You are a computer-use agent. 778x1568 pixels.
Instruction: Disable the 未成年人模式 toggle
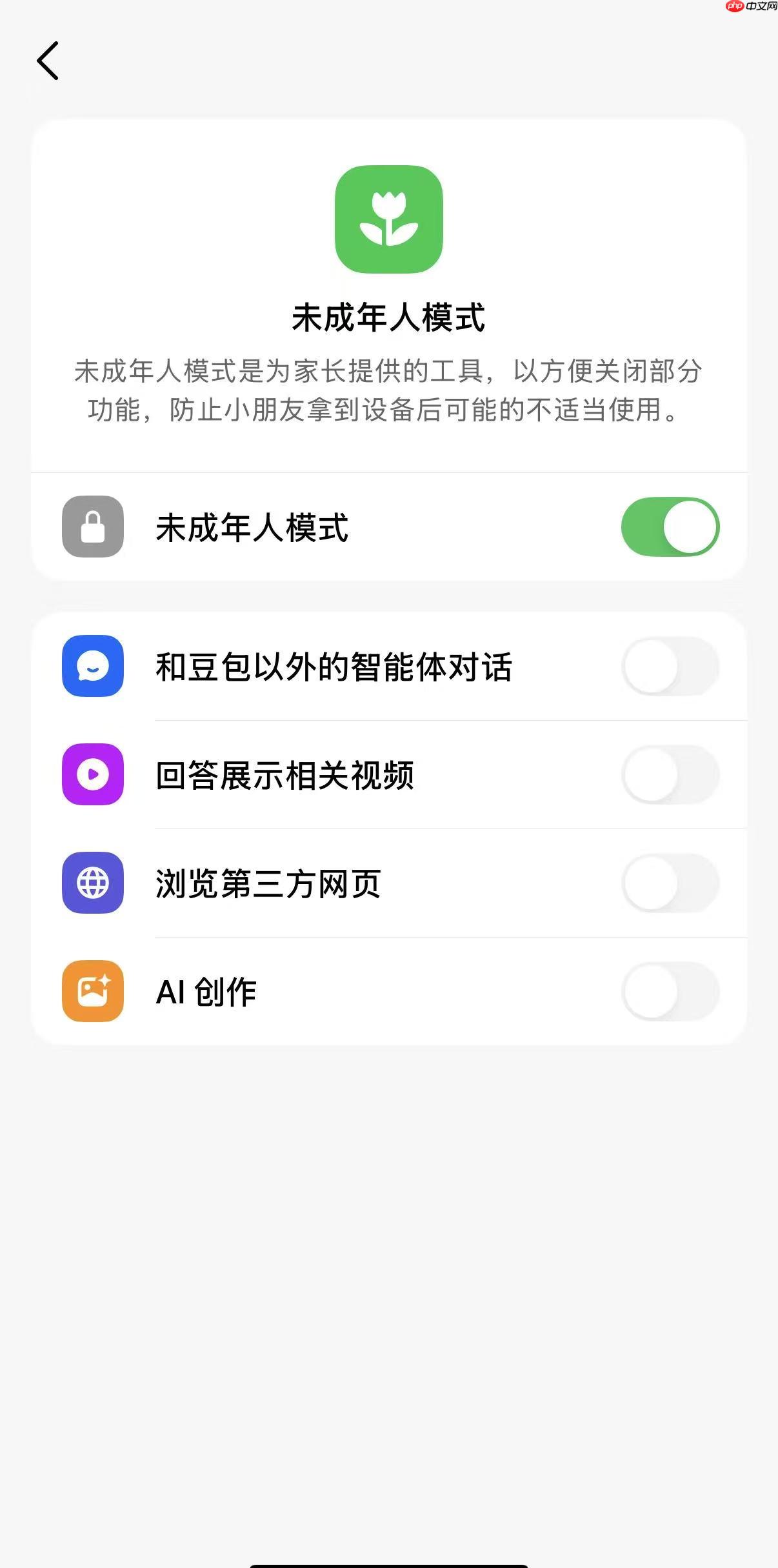tap(670, 527)
